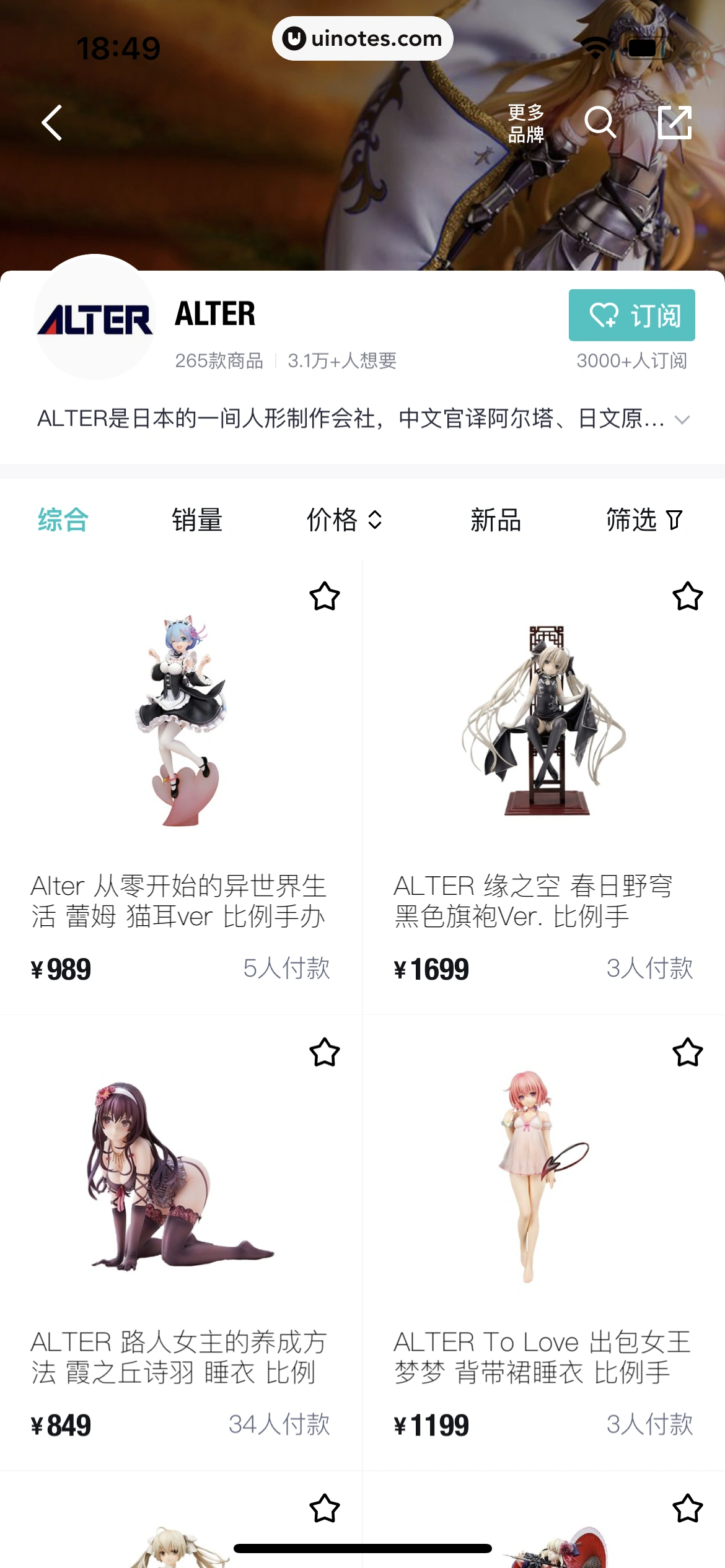The image size is (725, 1568).
Task: Click the back arrow at top left
Action: tap(52, 122)
